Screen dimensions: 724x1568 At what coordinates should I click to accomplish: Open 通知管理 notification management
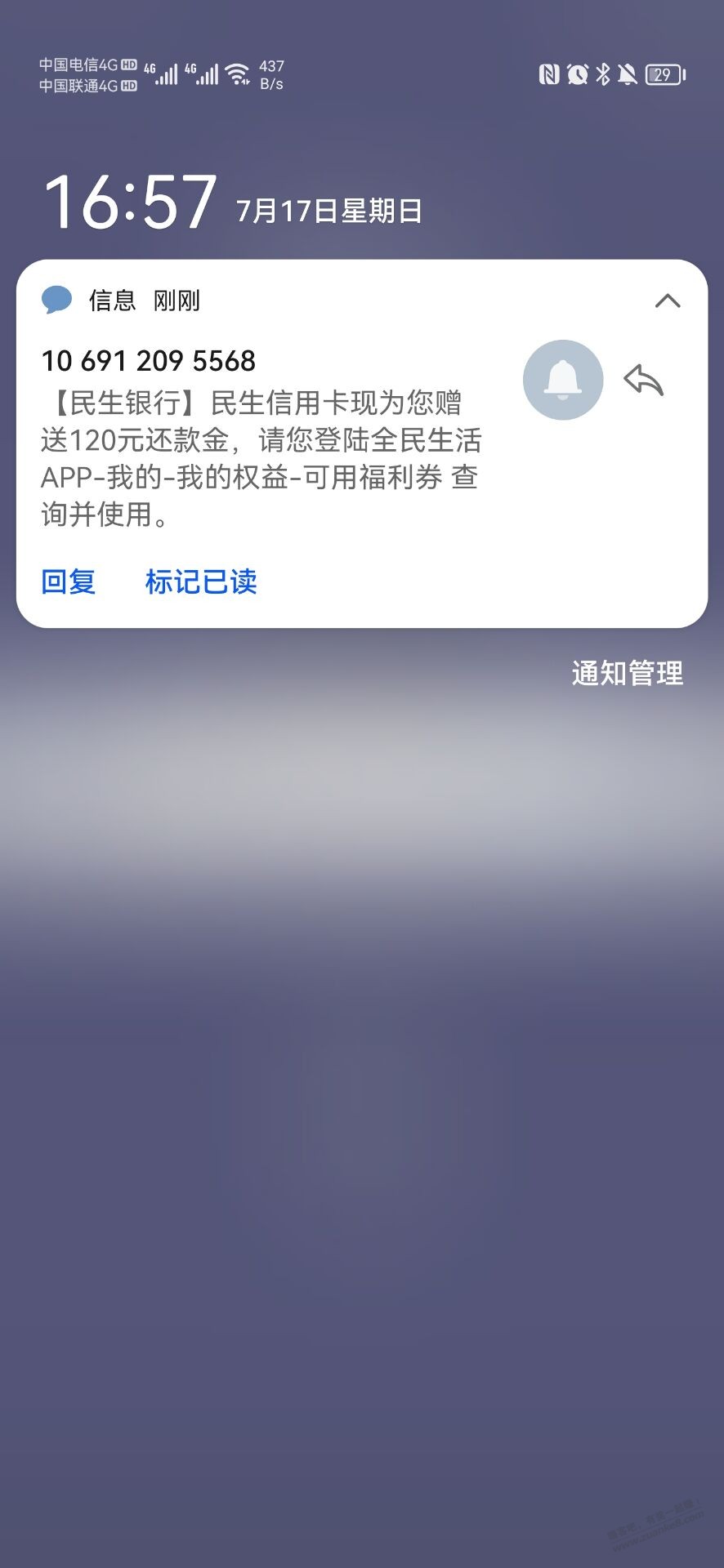[x=628, y=673]
